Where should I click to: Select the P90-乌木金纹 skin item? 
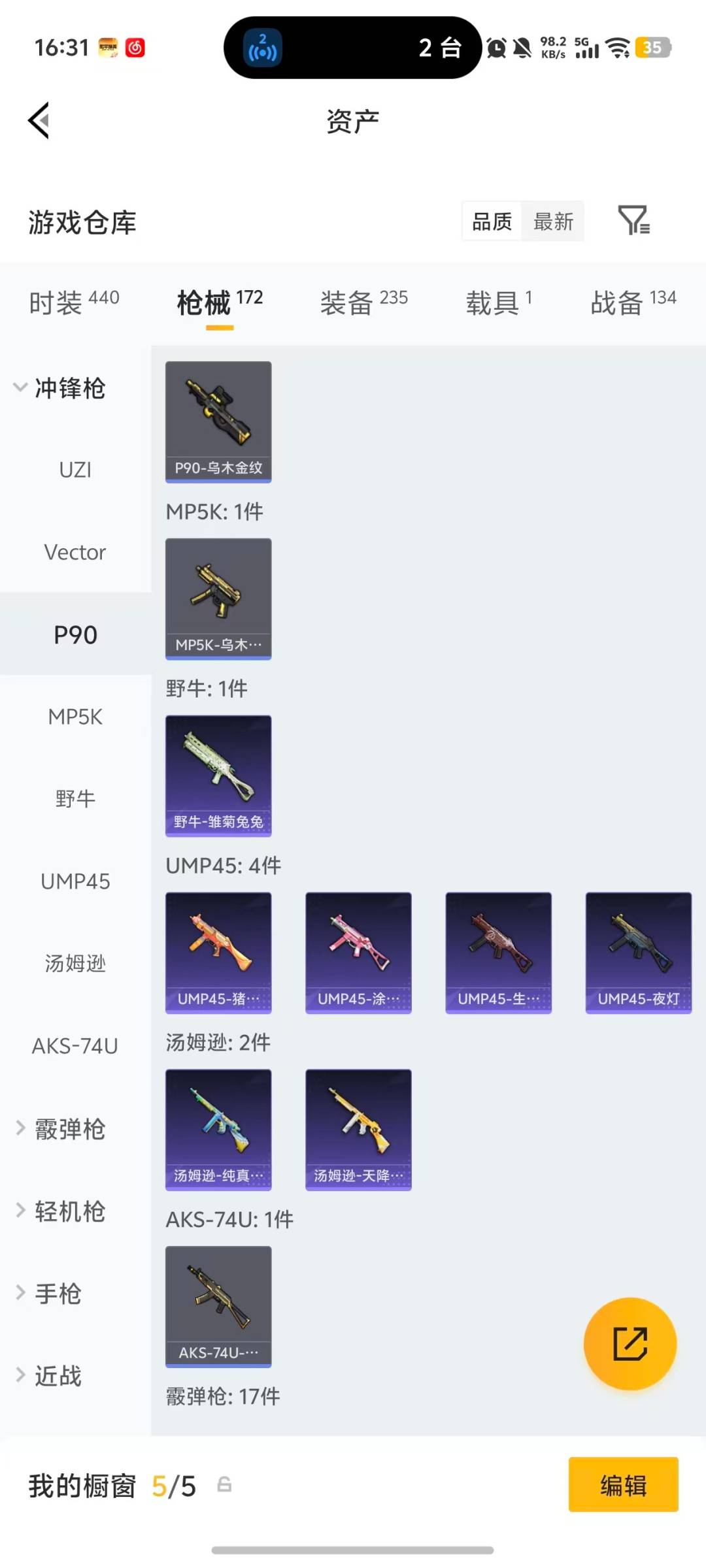coord(218,421)
